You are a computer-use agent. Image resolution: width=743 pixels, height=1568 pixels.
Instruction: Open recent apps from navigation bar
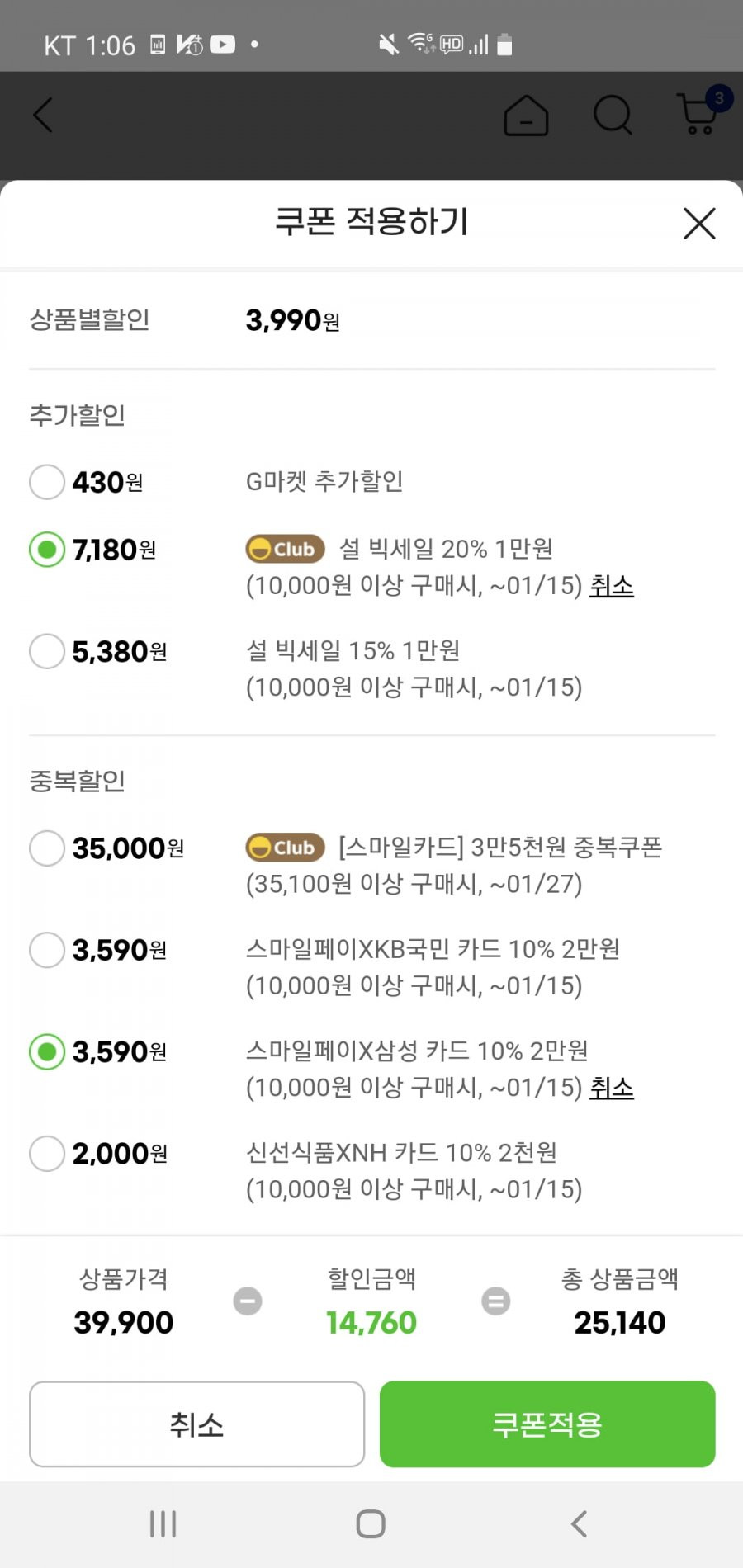tap(163, 1524)
